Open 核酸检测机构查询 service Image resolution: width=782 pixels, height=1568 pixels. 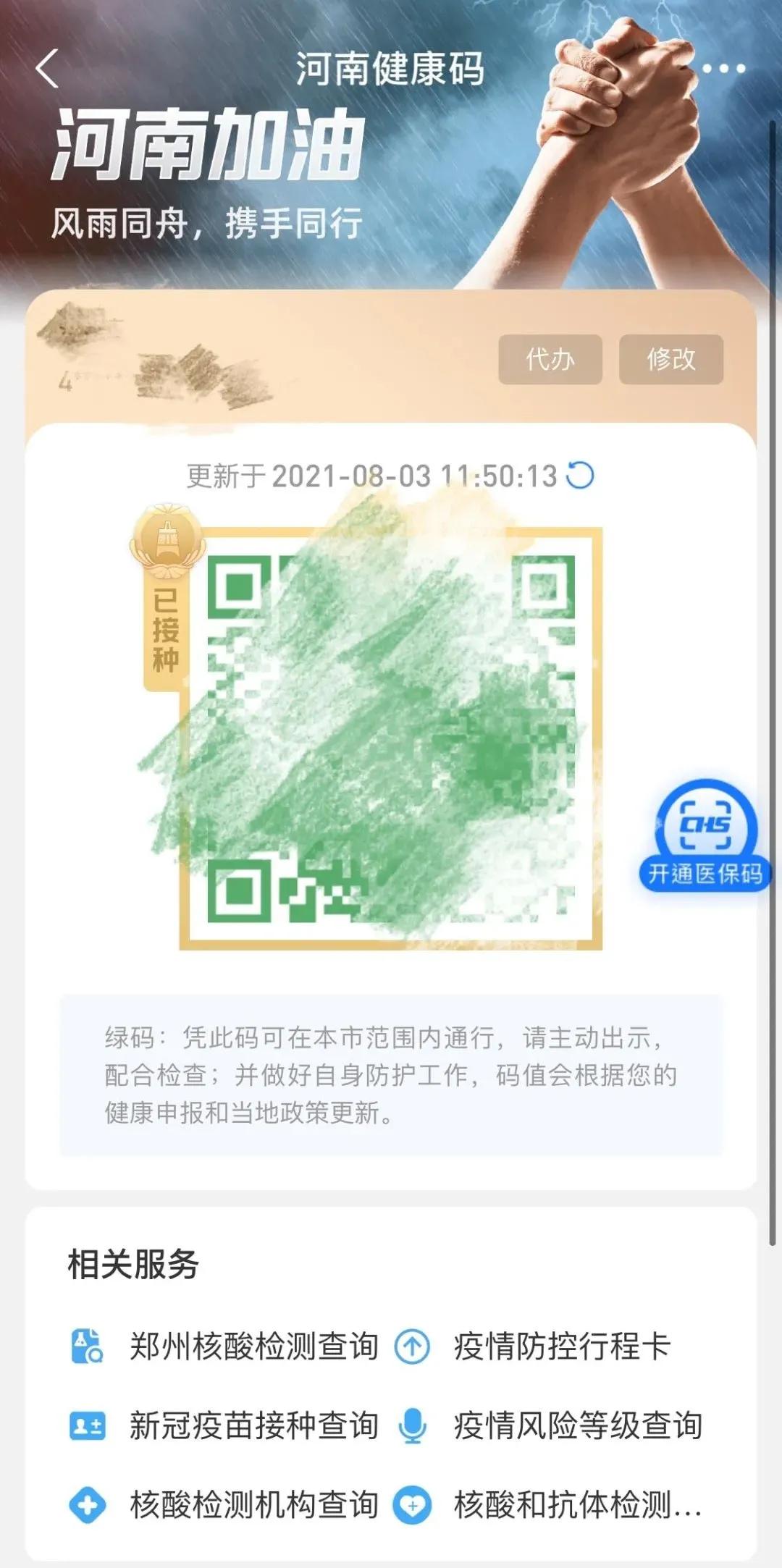coord(224,1504)
